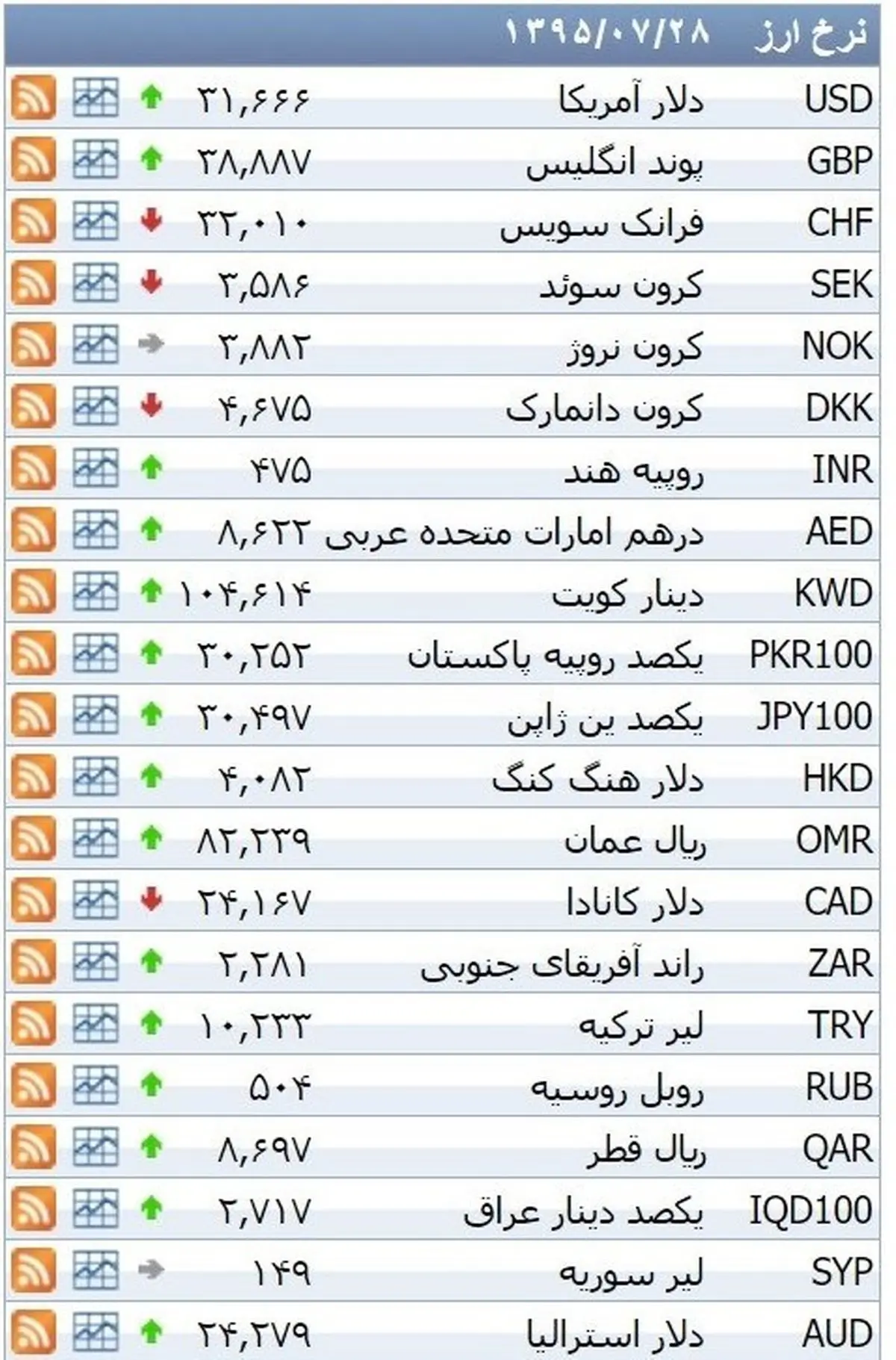The height and width of the screenshot is (1360, 896).
Task: Open the QAR RSS feed
Action: coord(34,1148)
